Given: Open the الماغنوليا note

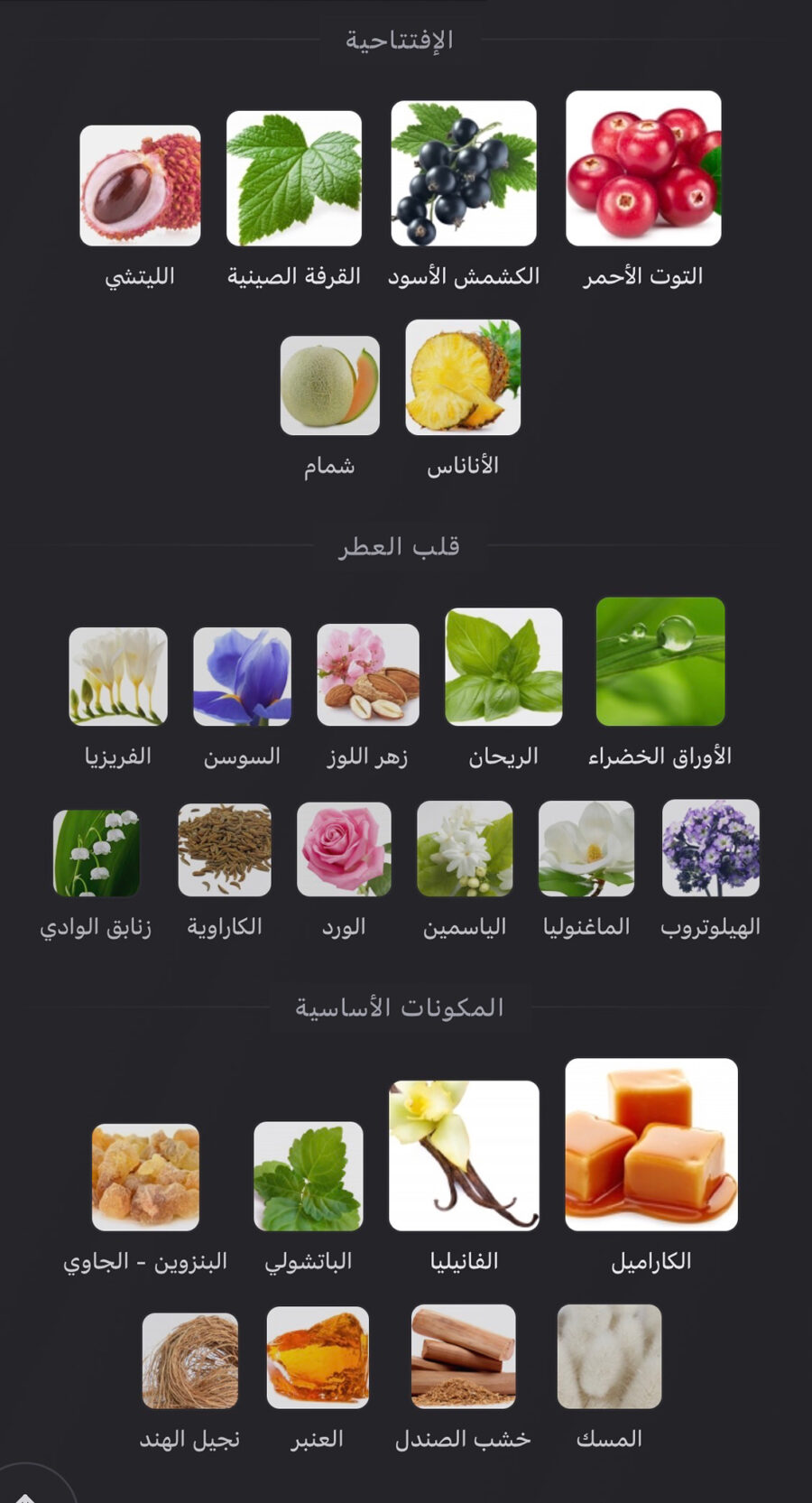Looking at the screenshot, I should click(586, 849).
